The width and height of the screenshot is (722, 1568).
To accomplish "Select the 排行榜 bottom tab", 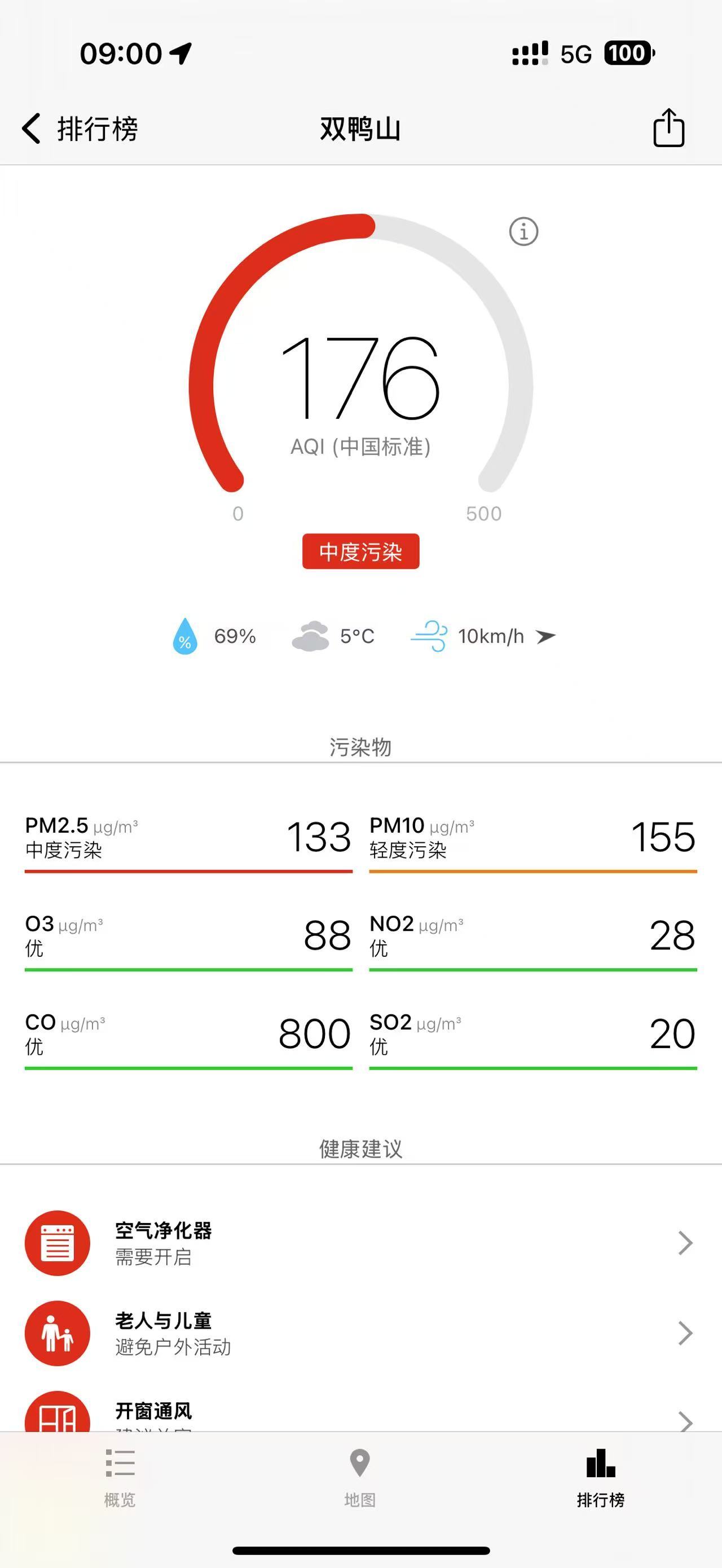I will click(601, 1477).
